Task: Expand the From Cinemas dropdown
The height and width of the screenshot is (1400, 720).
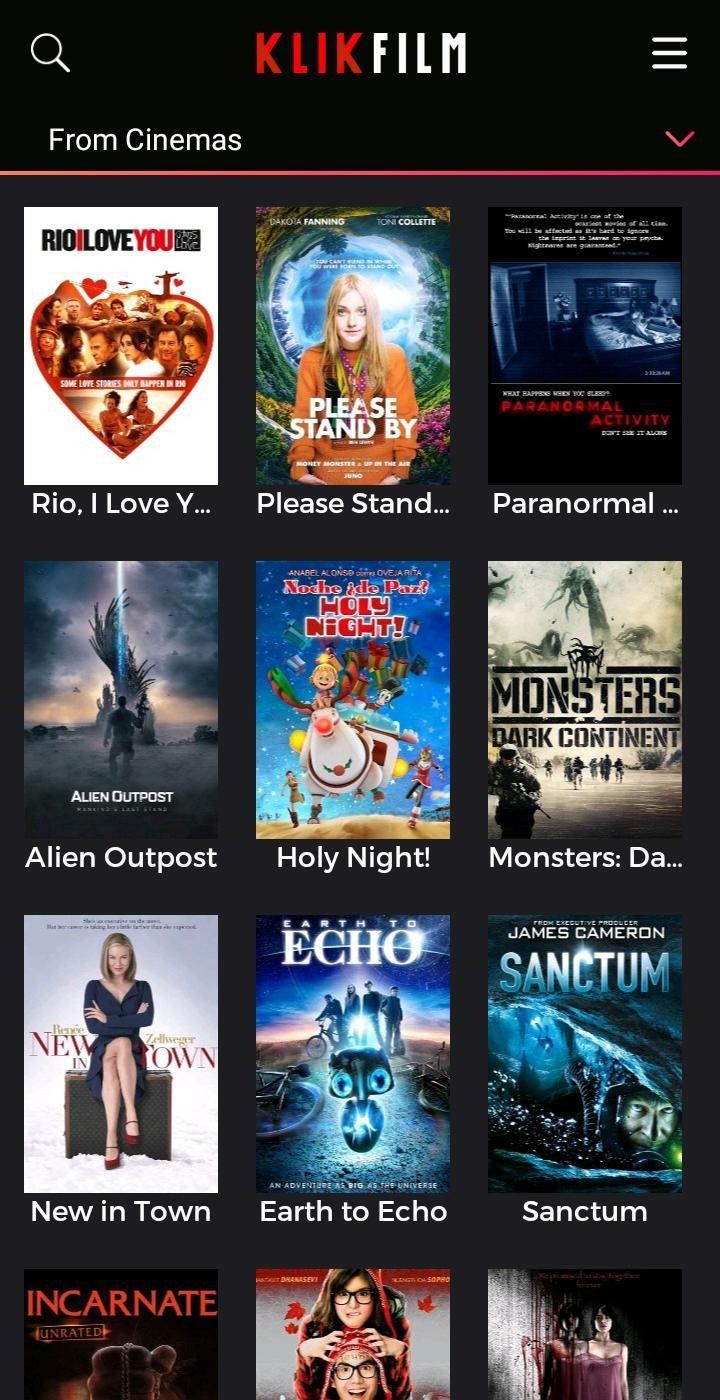Action: (679, 139)
